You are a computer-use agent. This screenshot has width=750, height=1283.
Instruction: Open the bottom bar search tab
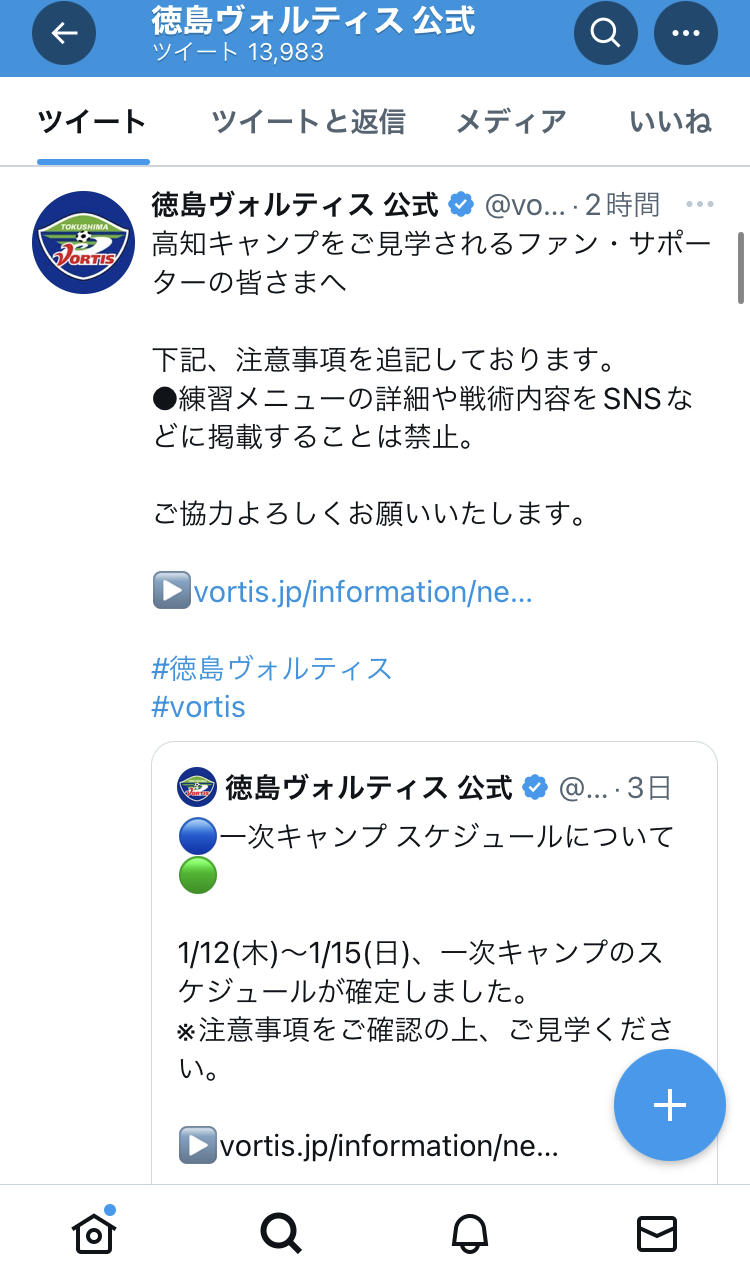point(281,1233)
